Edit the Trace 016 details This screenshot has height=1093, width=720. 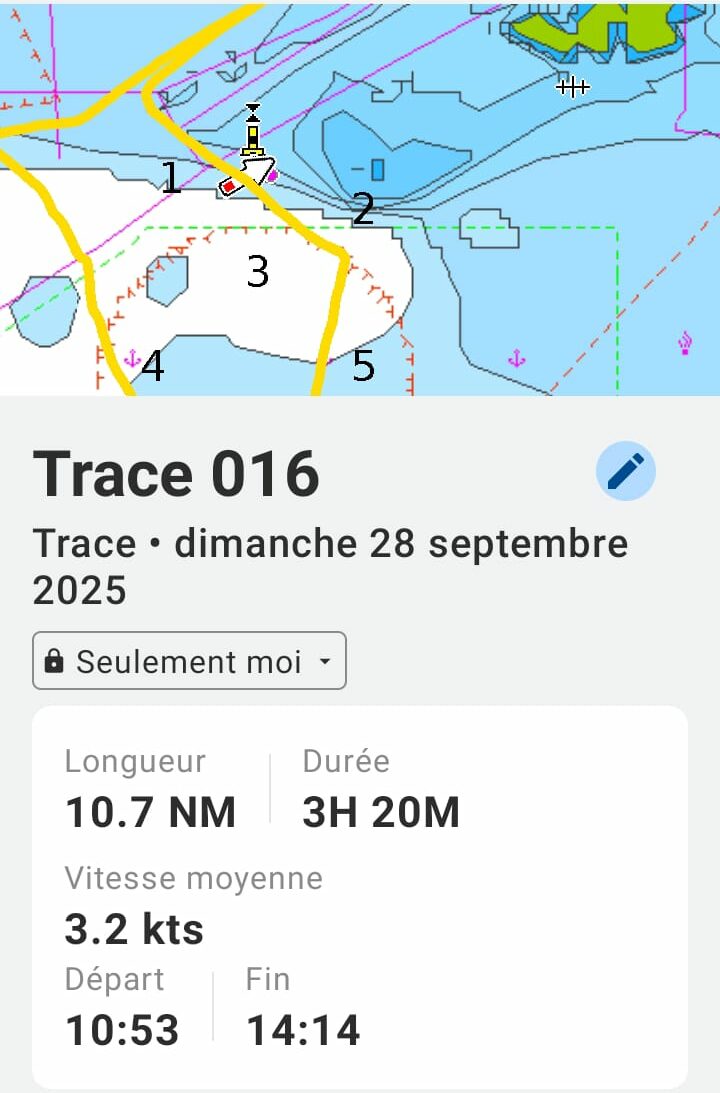[626, 471]
